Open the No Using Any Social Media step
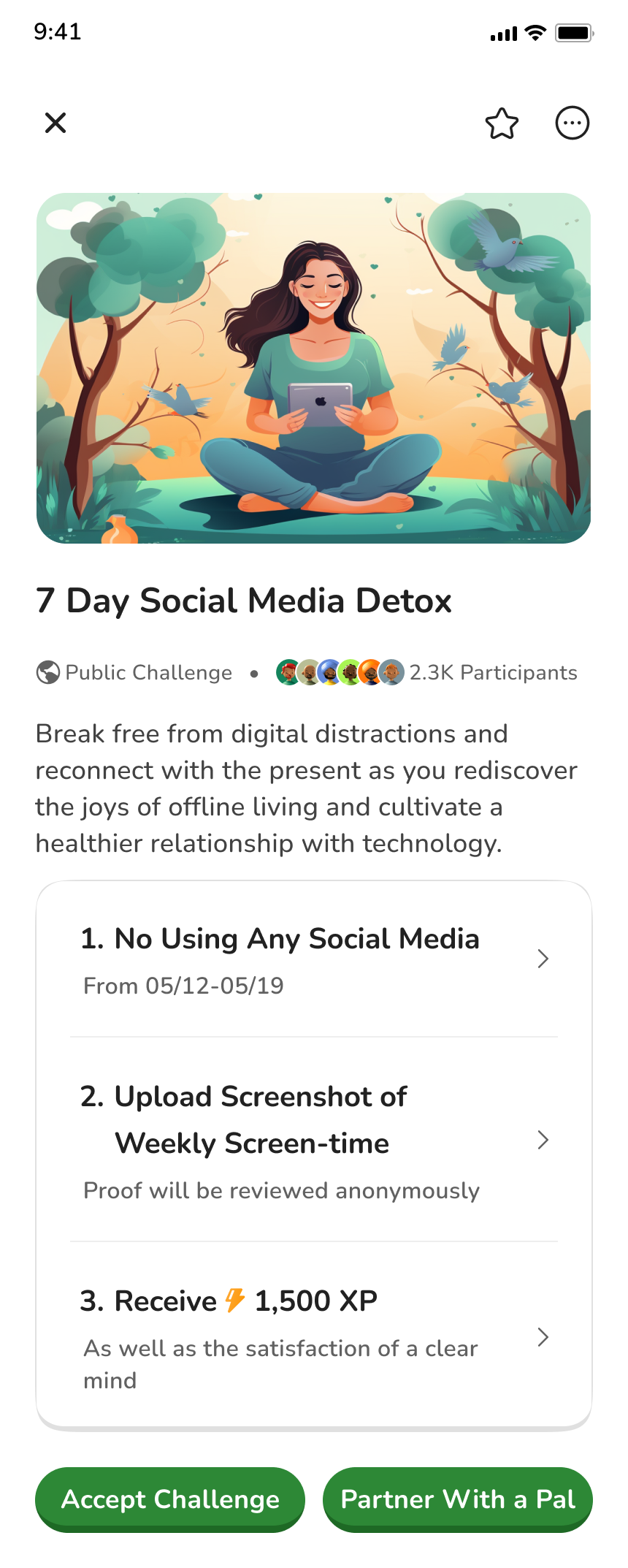 point(314,959)
